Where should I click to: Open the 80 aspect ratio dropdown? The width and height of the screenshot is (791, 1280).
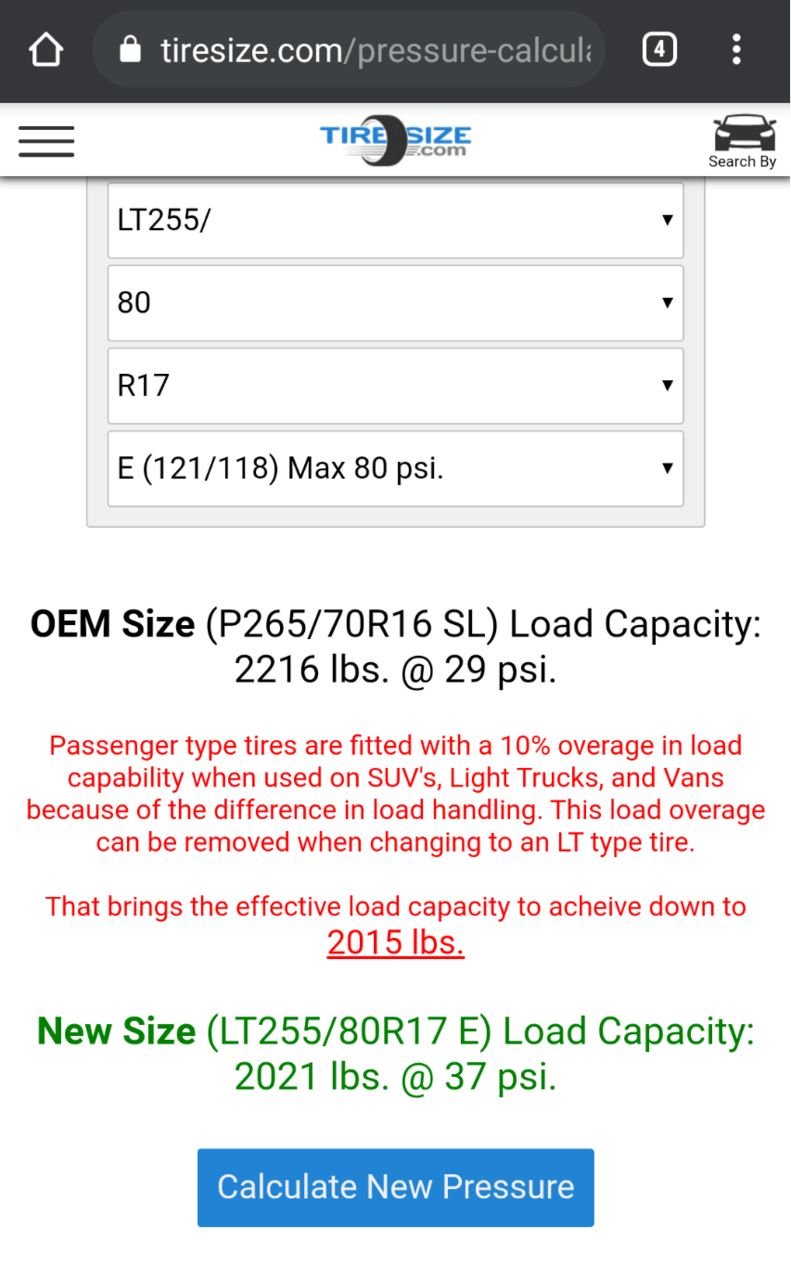tap(395, 303)
